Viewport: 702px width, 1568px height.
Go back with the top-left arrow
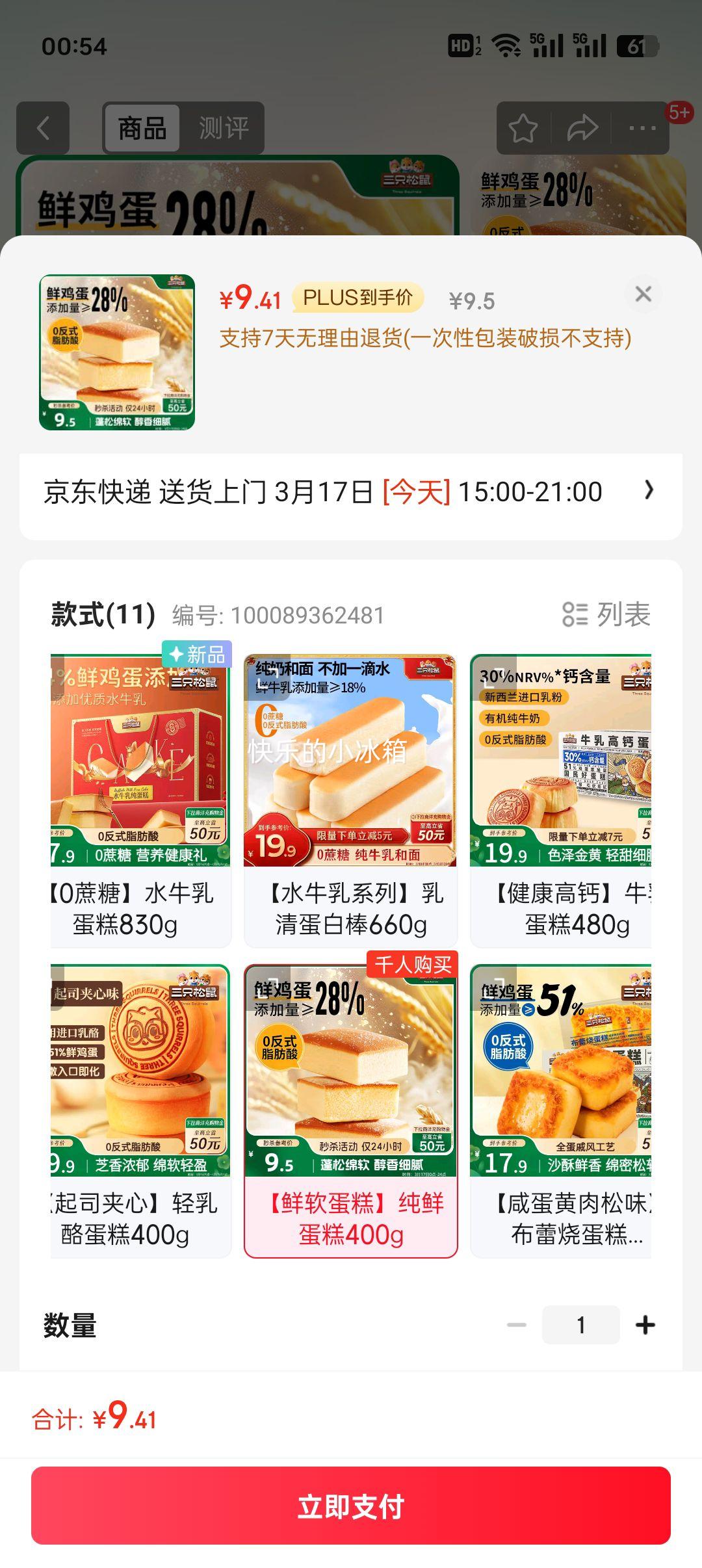point(43,128)
